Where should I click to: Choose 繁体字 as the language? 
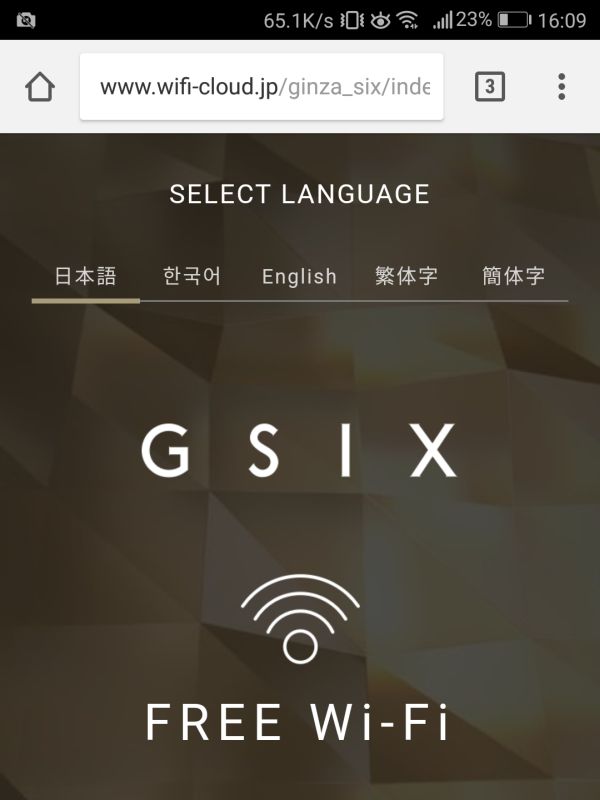(x=406, y=276)
